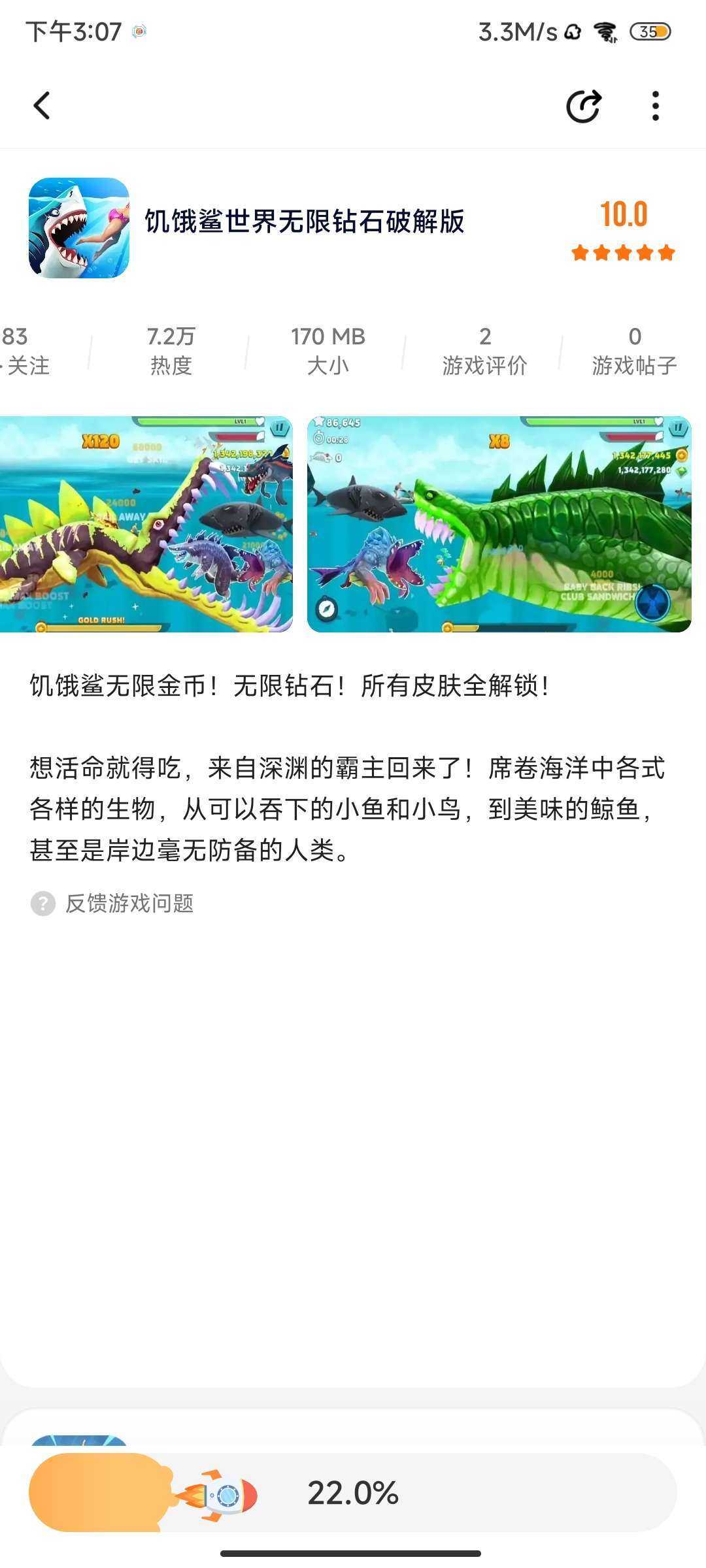This screenshot has width=706, height=1568.
Task: Go back using the top-left arrow
Action: pos(42,106)
